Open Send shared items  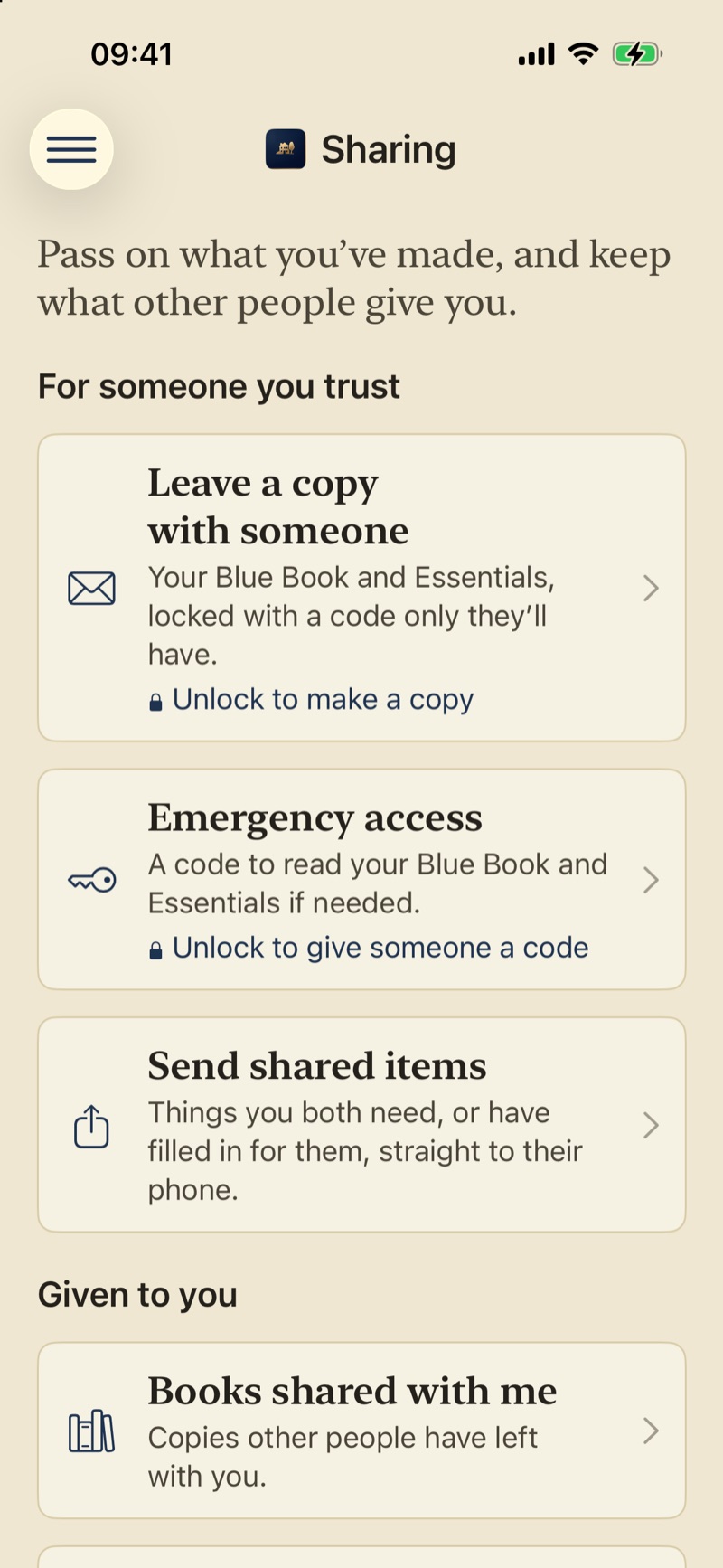click(x=361, y=1125)
